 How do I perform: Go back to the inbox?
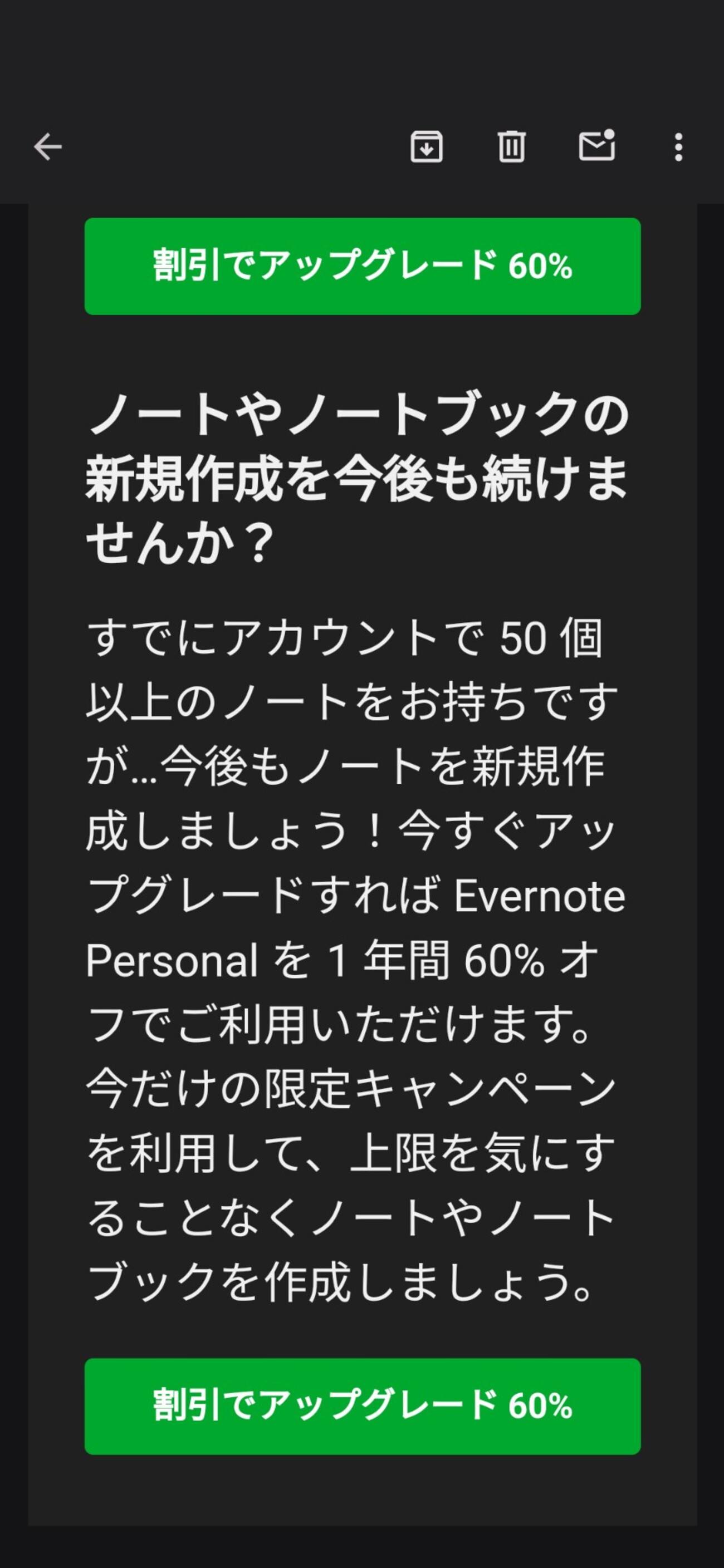point(47,147)
